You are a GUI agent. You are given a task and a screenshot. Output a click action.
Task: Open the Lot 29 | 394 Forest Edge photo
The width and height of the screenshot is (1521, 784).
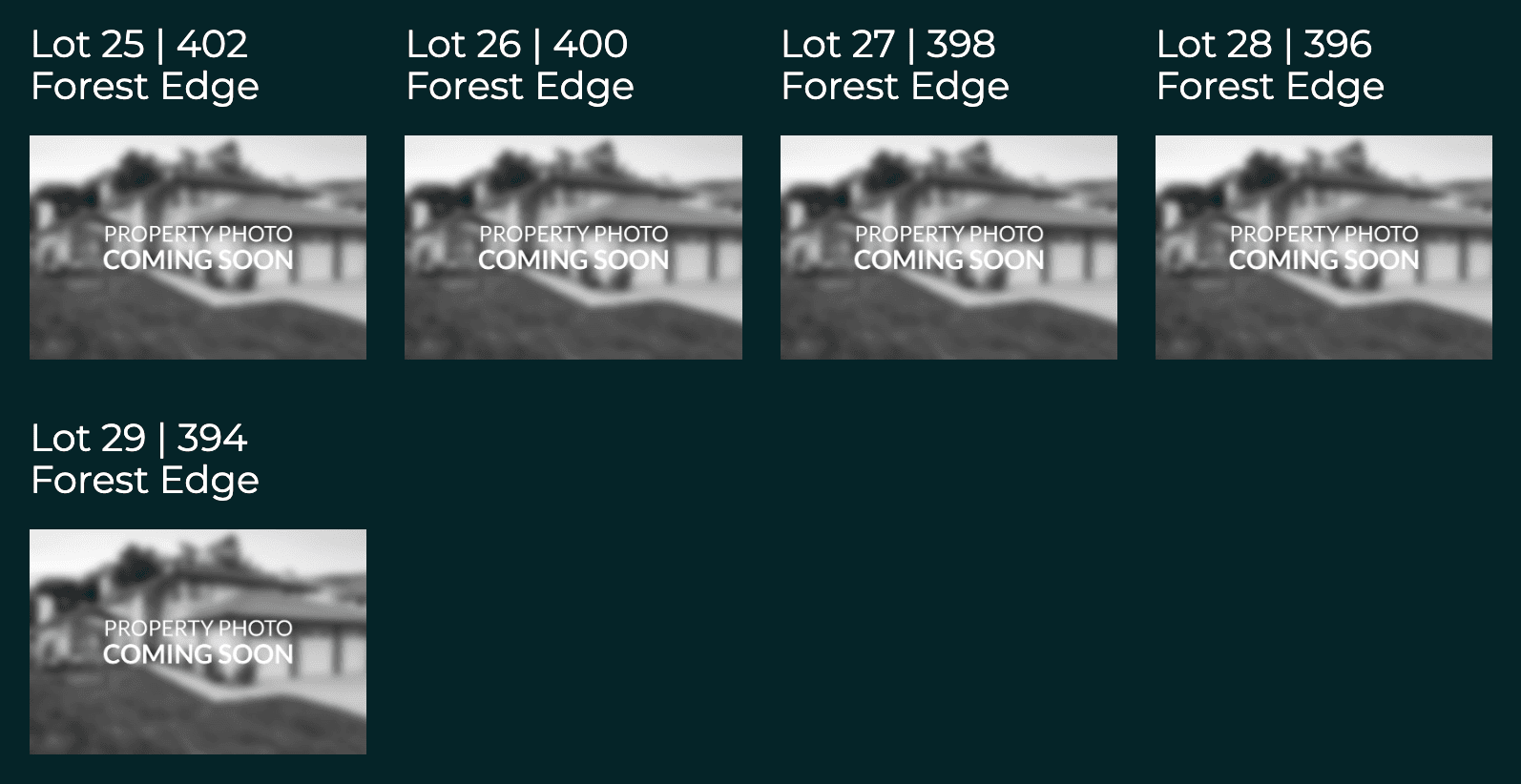pyautogui.click(x=198, y=641)
